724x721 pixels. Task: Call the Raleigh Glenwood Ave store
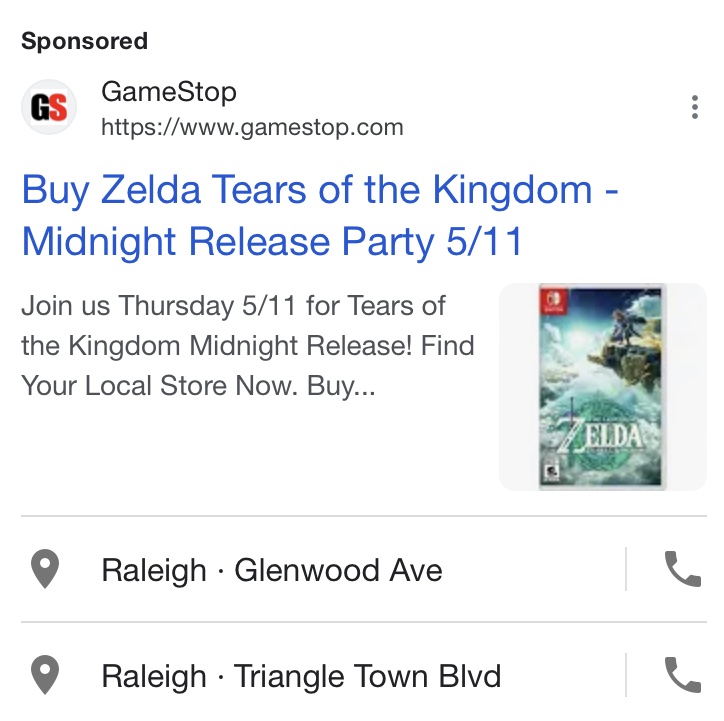682,570
